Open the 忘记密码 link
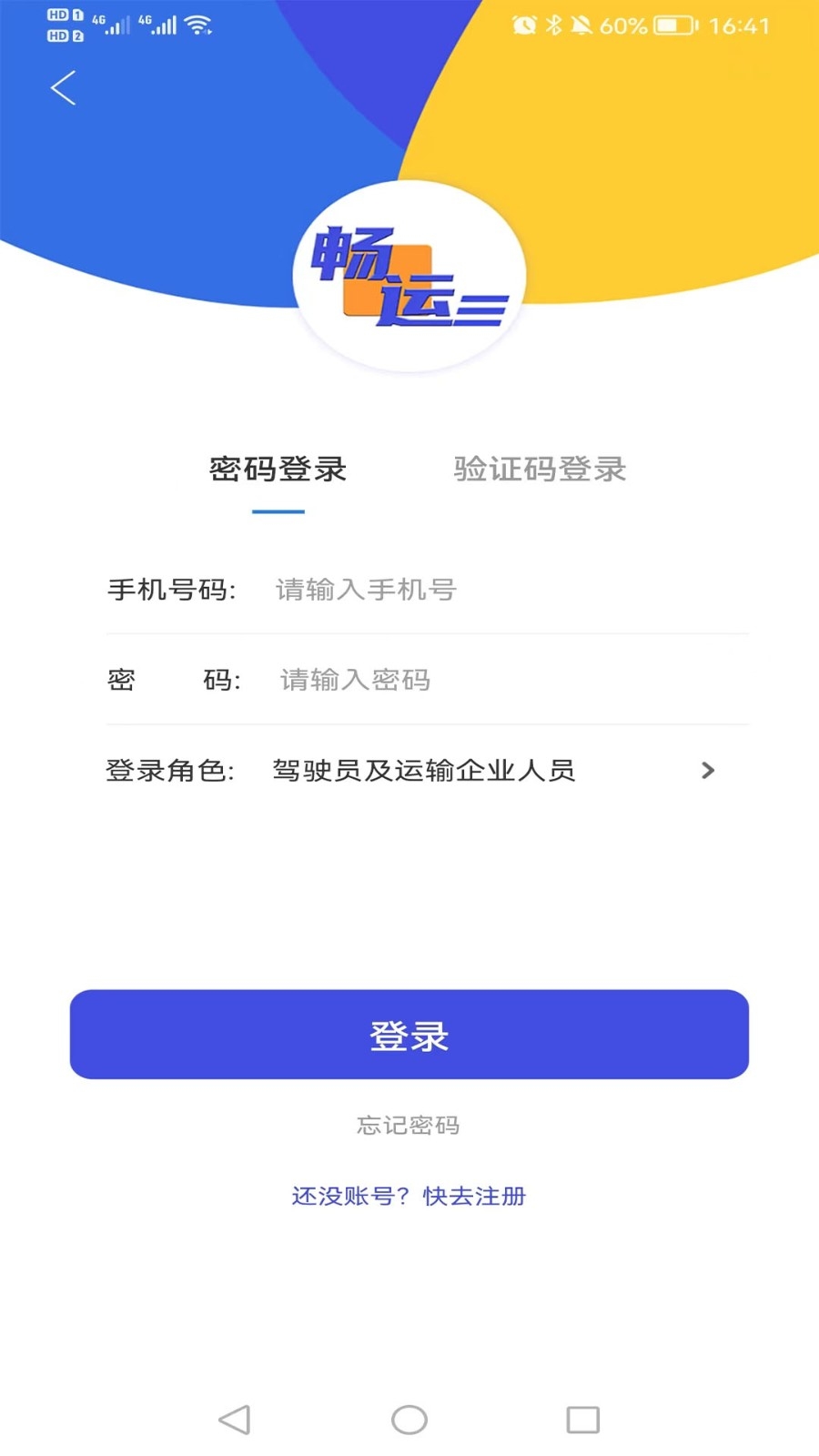Viewport: 819px width, 1456px height. pos(409,1126)
